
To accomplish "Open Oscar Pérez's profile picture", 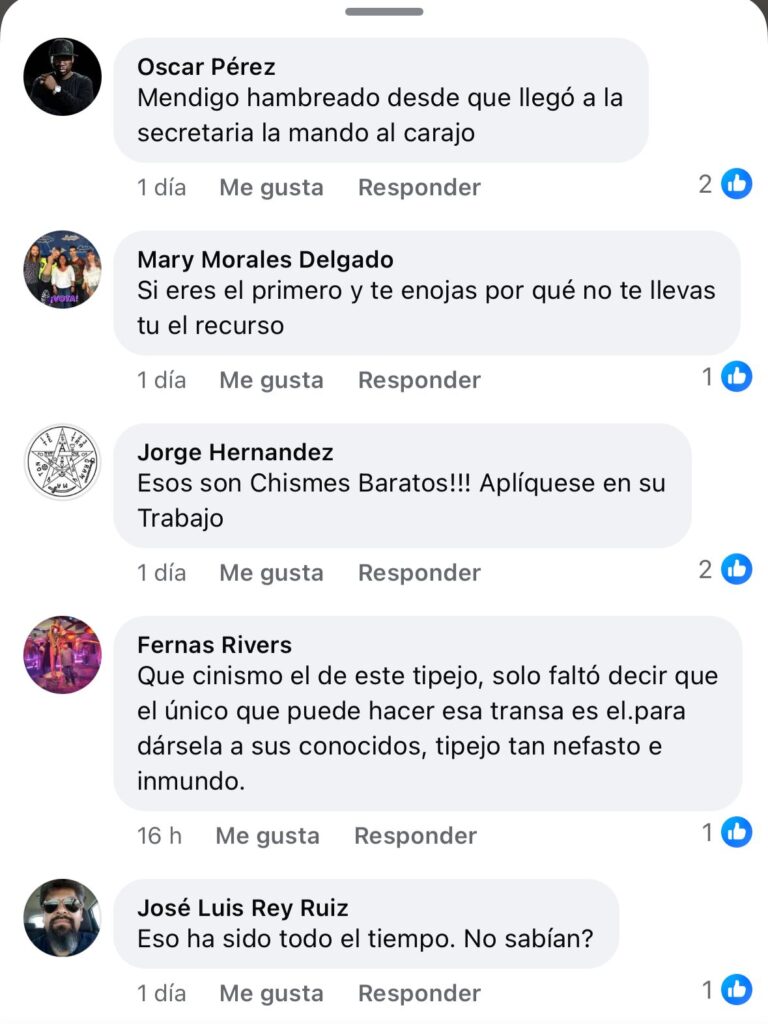I will (62, 77).
